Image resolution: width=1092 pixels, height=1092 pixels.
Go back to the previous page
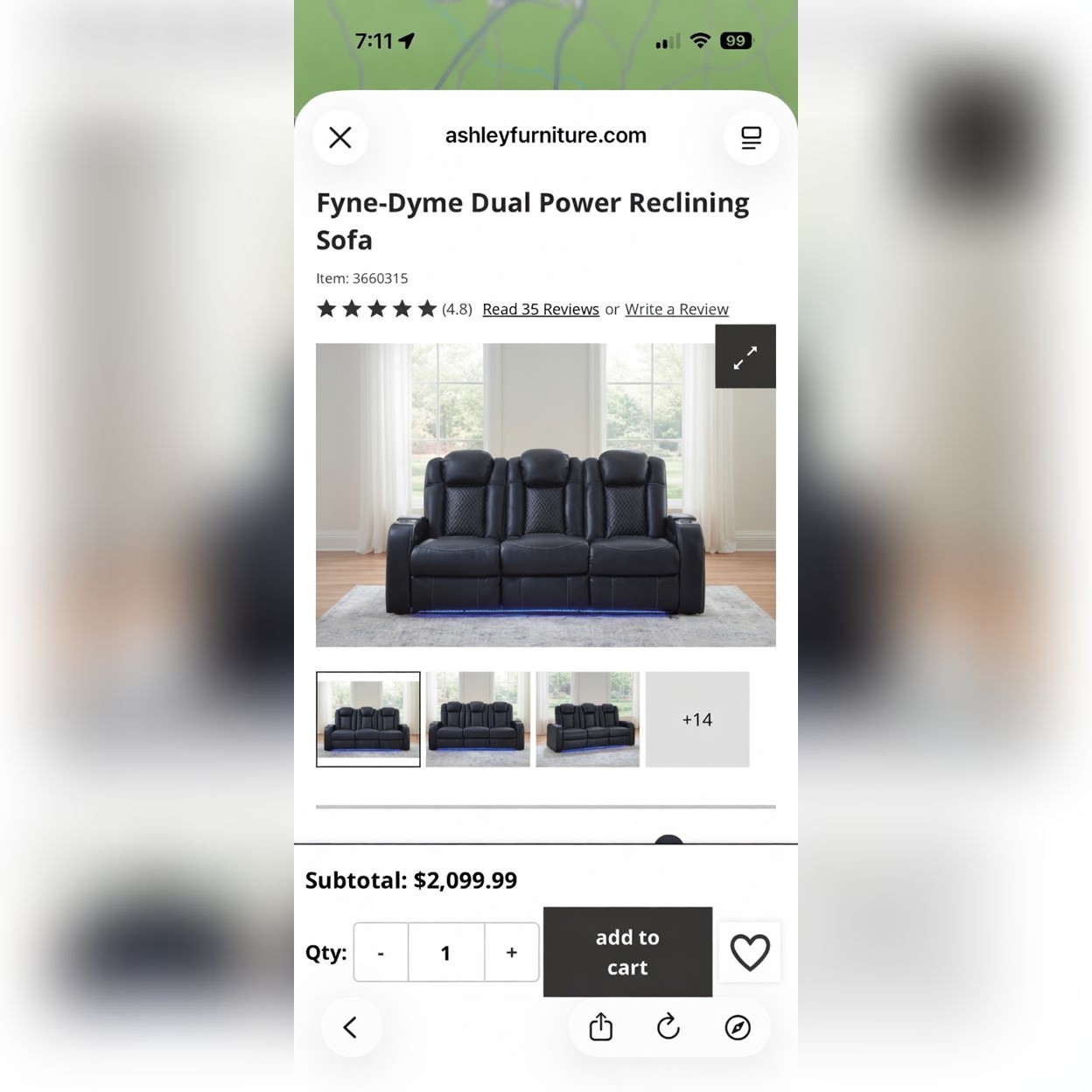point(351,1027)
